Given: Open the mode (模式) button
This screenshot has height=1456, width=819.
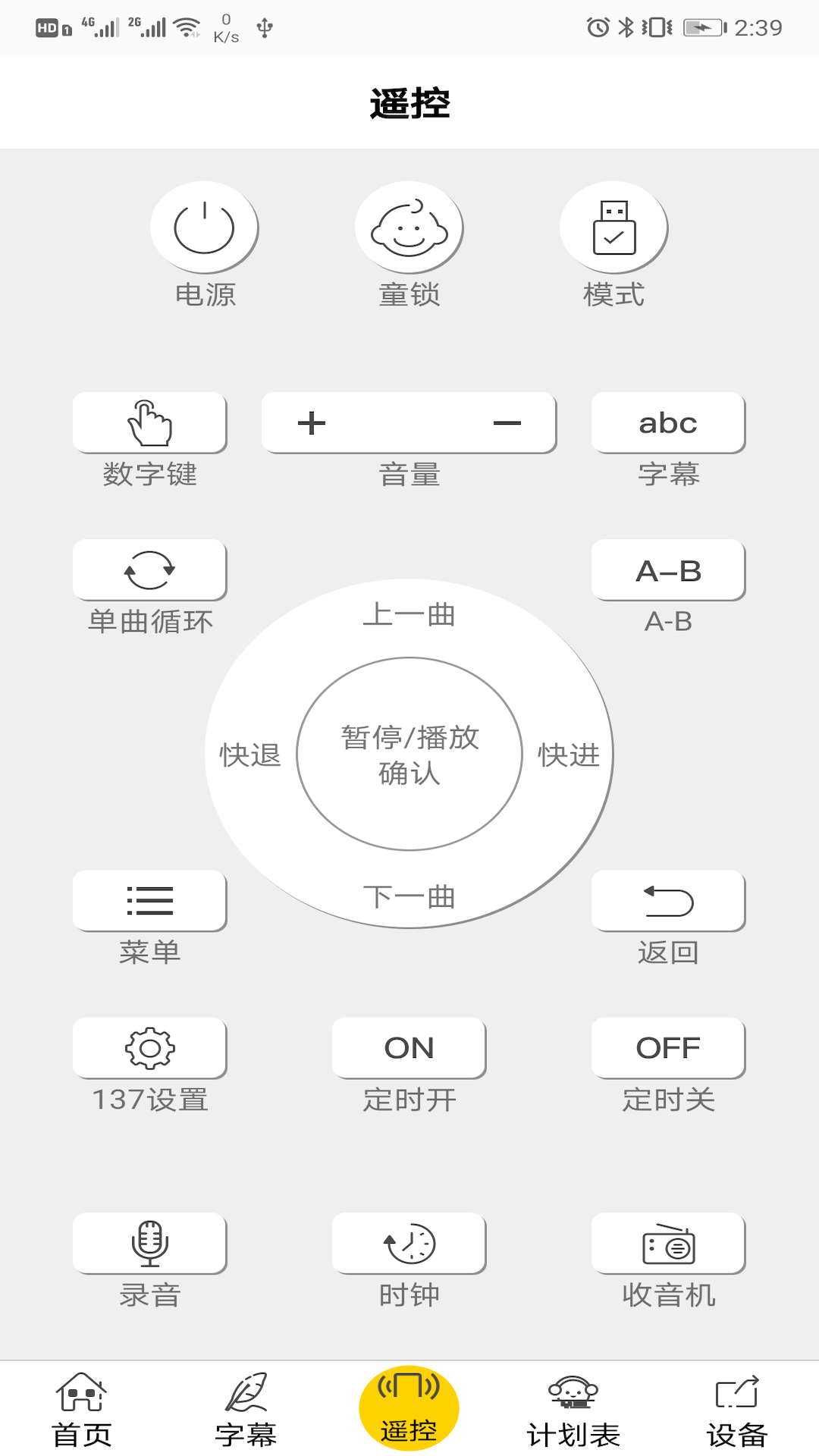Looking at the screenshot, I should pyautogui.click(x=613, y=227).
